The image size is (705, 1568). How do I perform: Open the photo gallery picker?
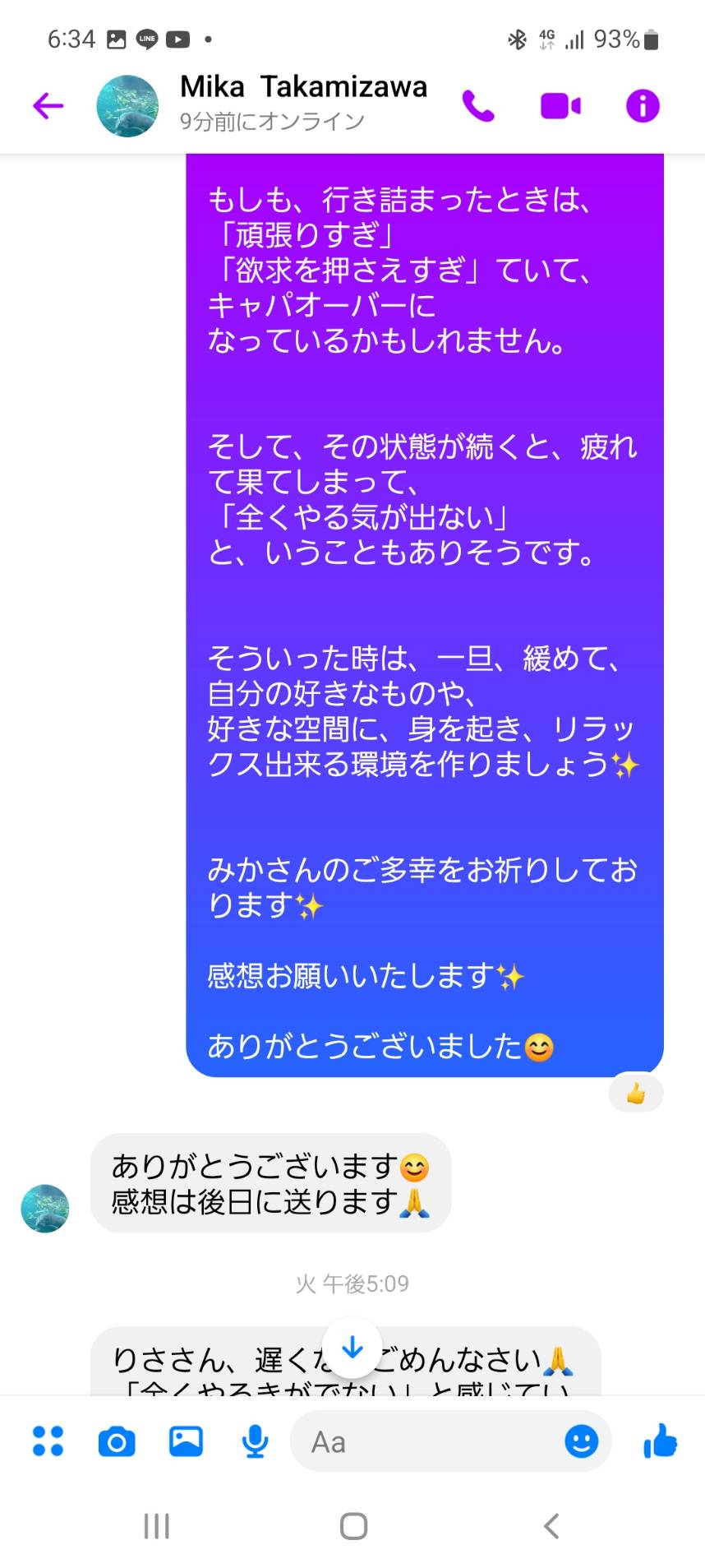tap(186, 1441)
